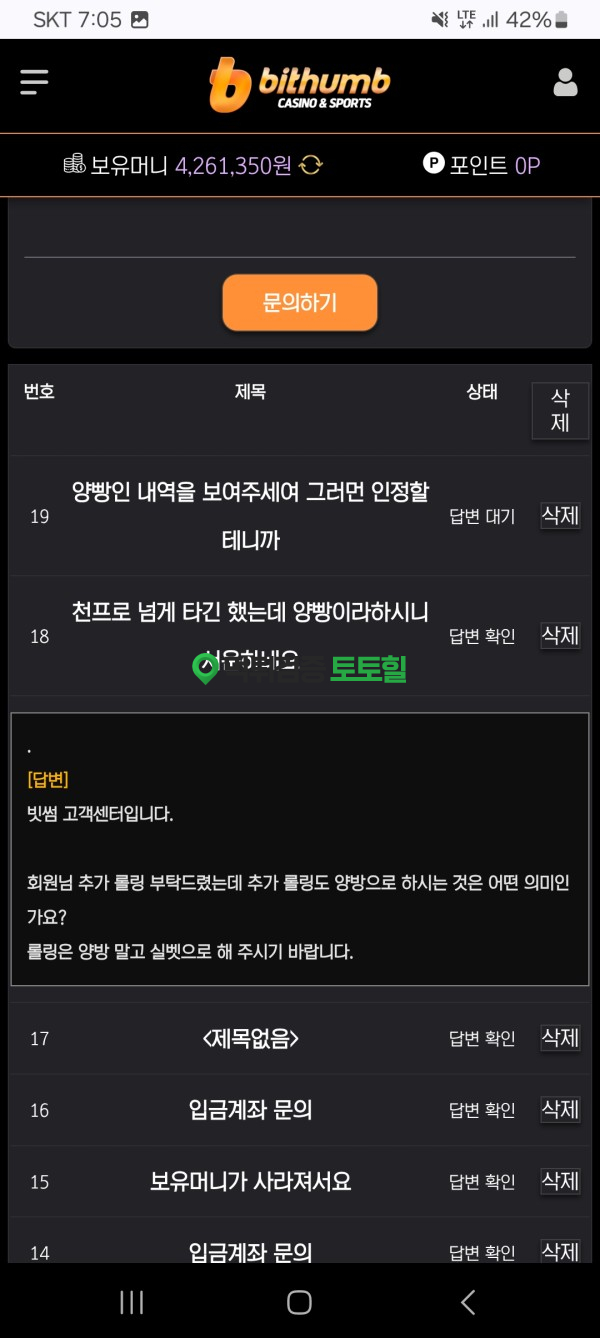Open inquiry 17 titled 제목없음
Image resolution: width=600 pixels, height=1338 pixels.
pyautogui.click(x=250, y=1039)
